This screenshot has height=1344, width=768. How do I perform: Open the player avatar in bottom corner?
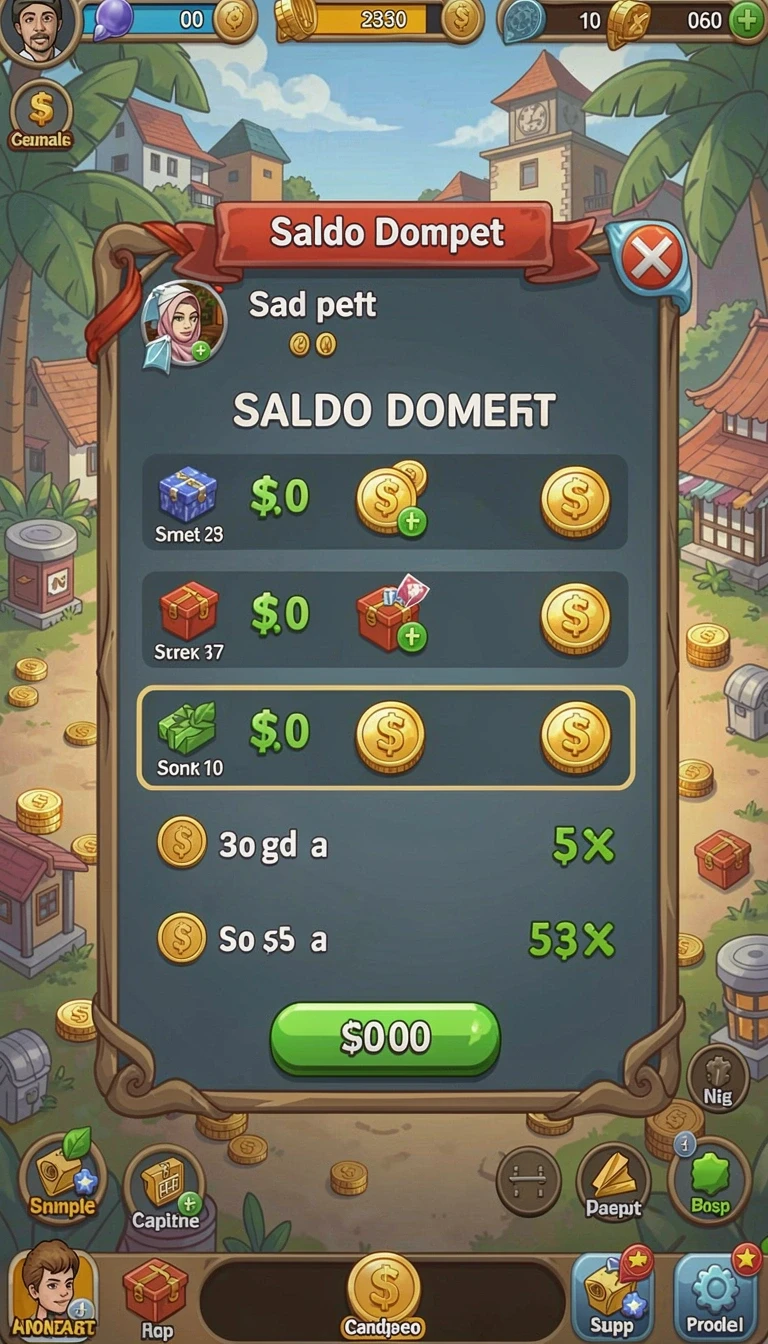[x=53, y=1292]
